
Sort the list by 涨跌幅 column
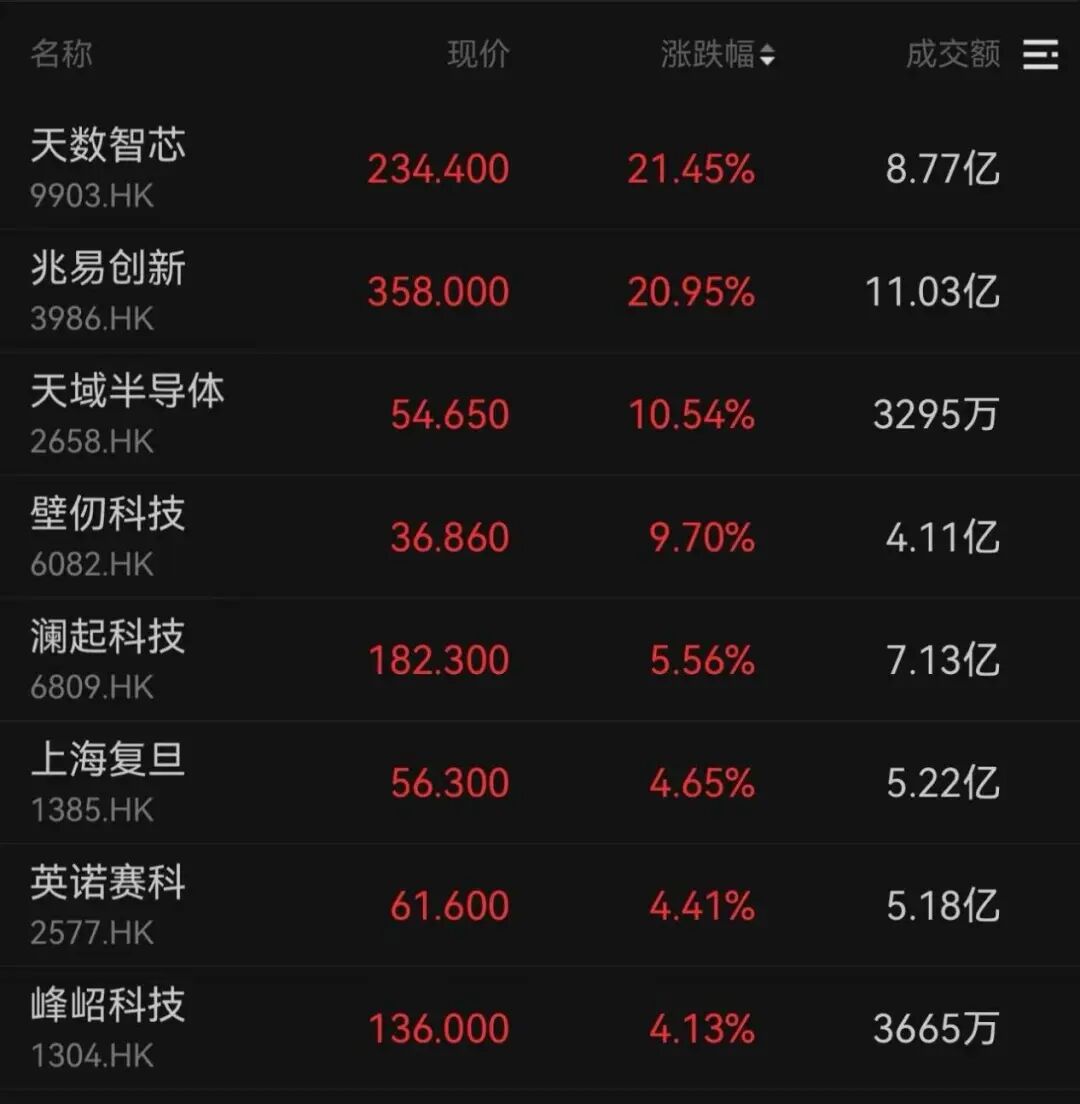coord(717,55)
